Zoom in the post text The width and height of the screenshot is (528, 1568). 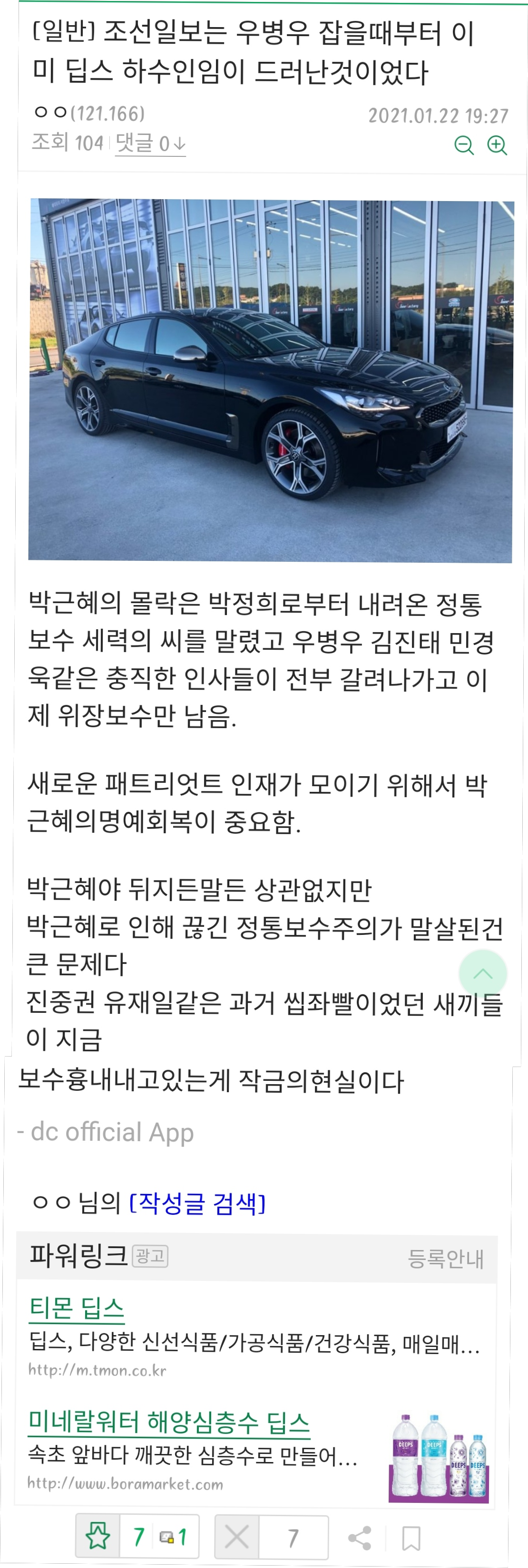tap(497, 145)
